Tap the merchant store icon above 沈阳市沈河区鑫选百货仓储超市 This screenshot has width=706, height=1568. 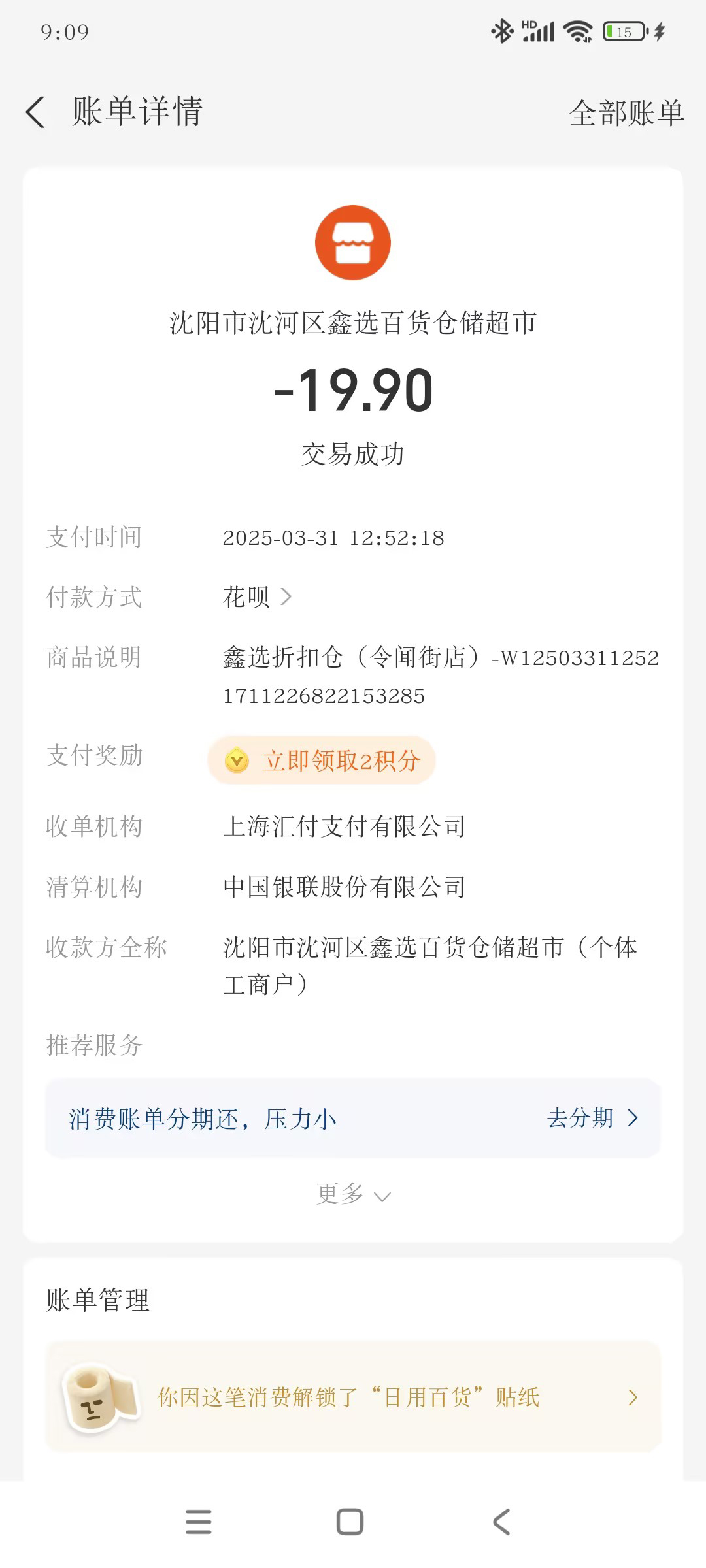[x=353, y=243]
